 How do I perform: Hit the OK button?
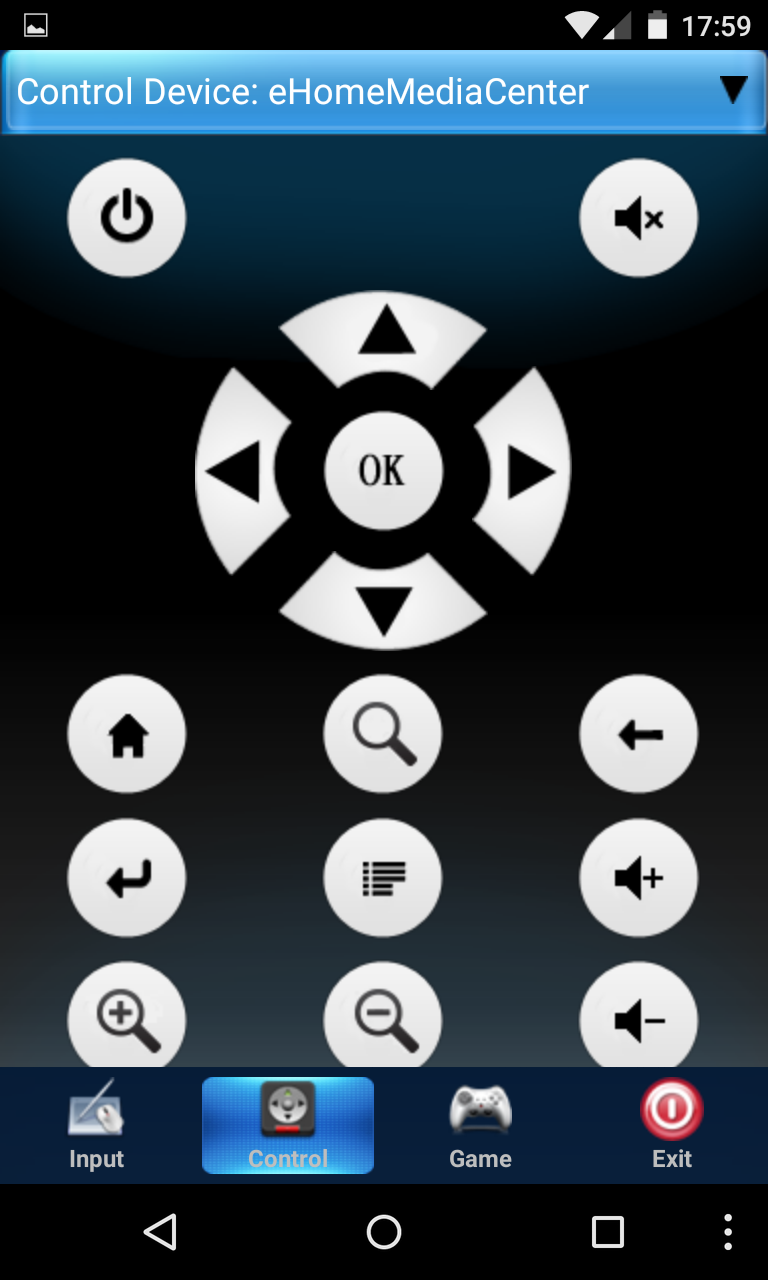pyautogui.click(x=383, y=470)
